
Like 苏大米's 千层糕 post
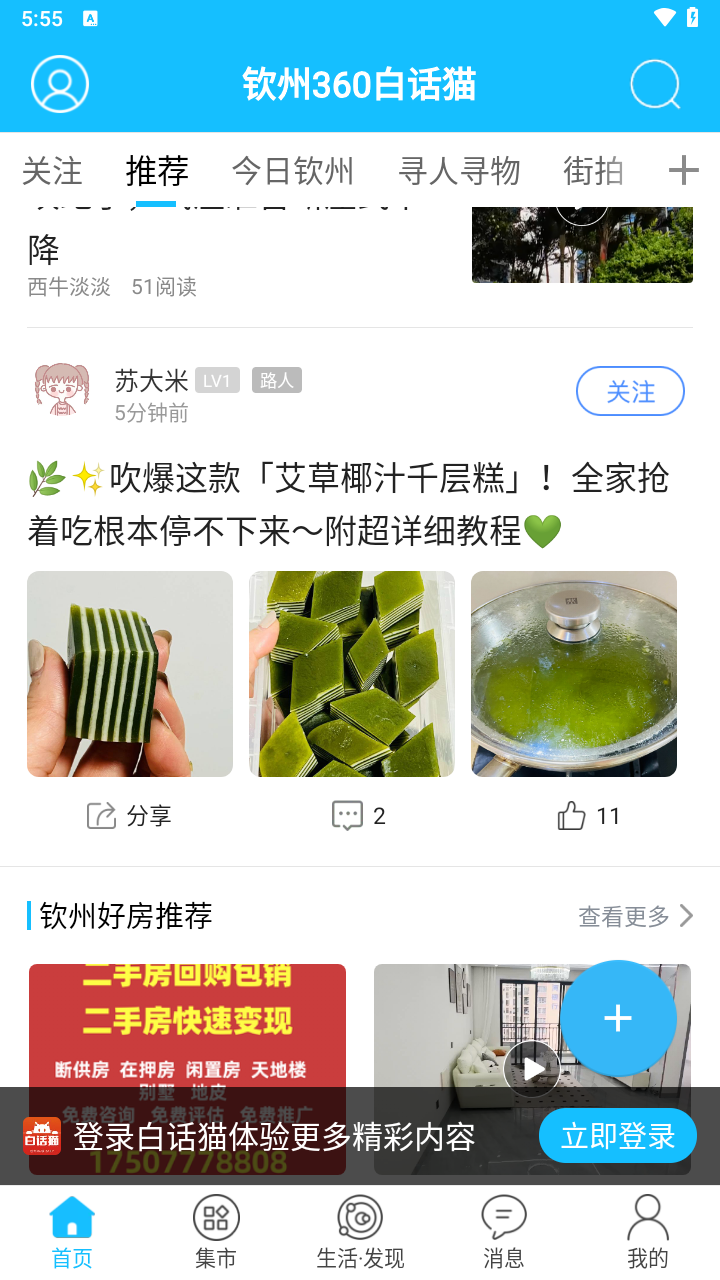[589, 816]
